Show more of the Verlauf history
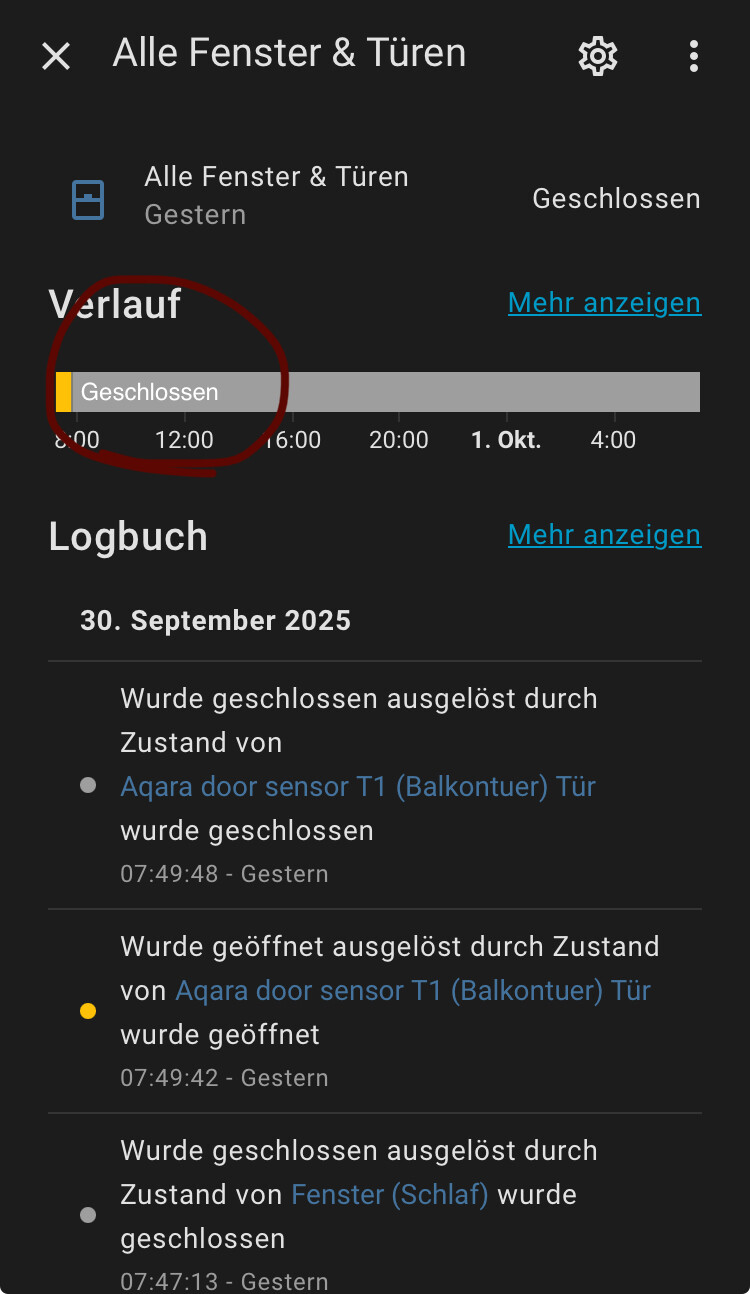Image resolution: width=750 pixels, height=1294 pixels. point(604,303)
